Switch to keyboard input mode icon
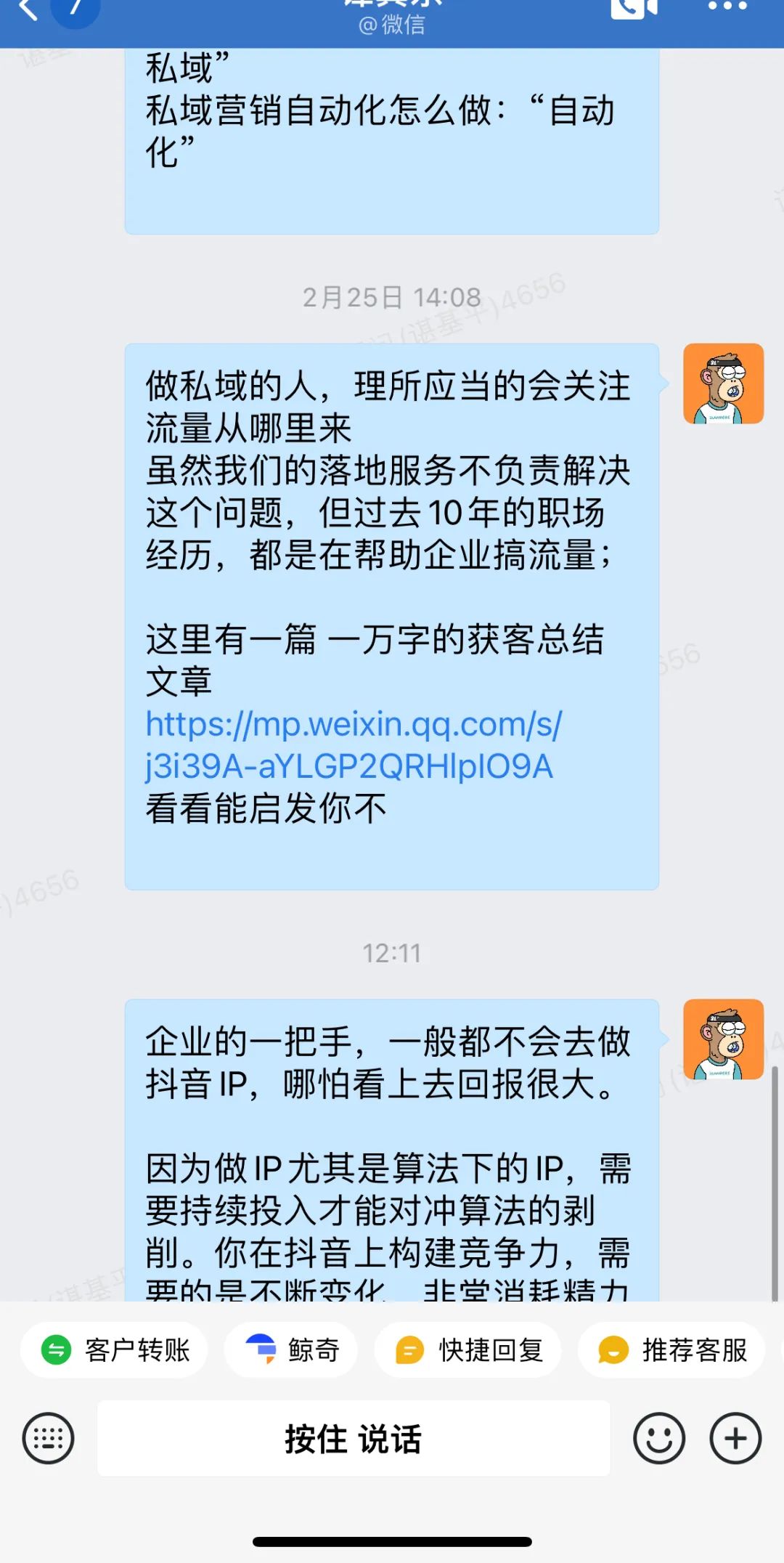This screenshot has width=784, height=1563. 47,1439
